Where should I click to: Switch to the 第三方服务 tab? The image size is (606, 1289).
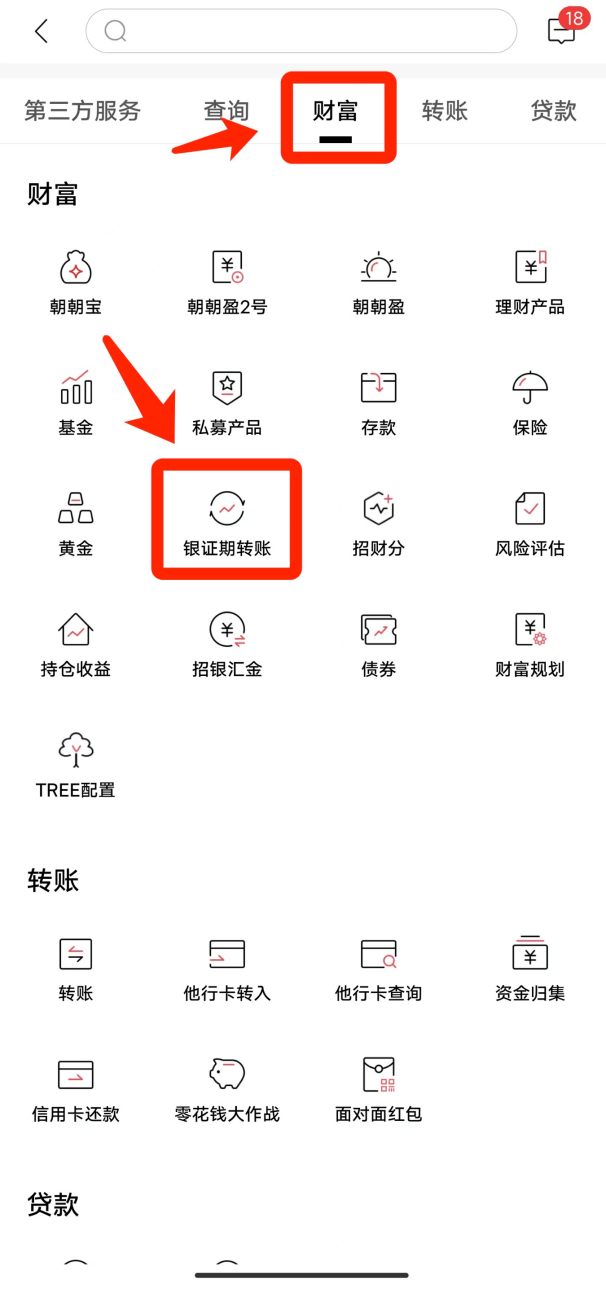[x=83, y=111]
